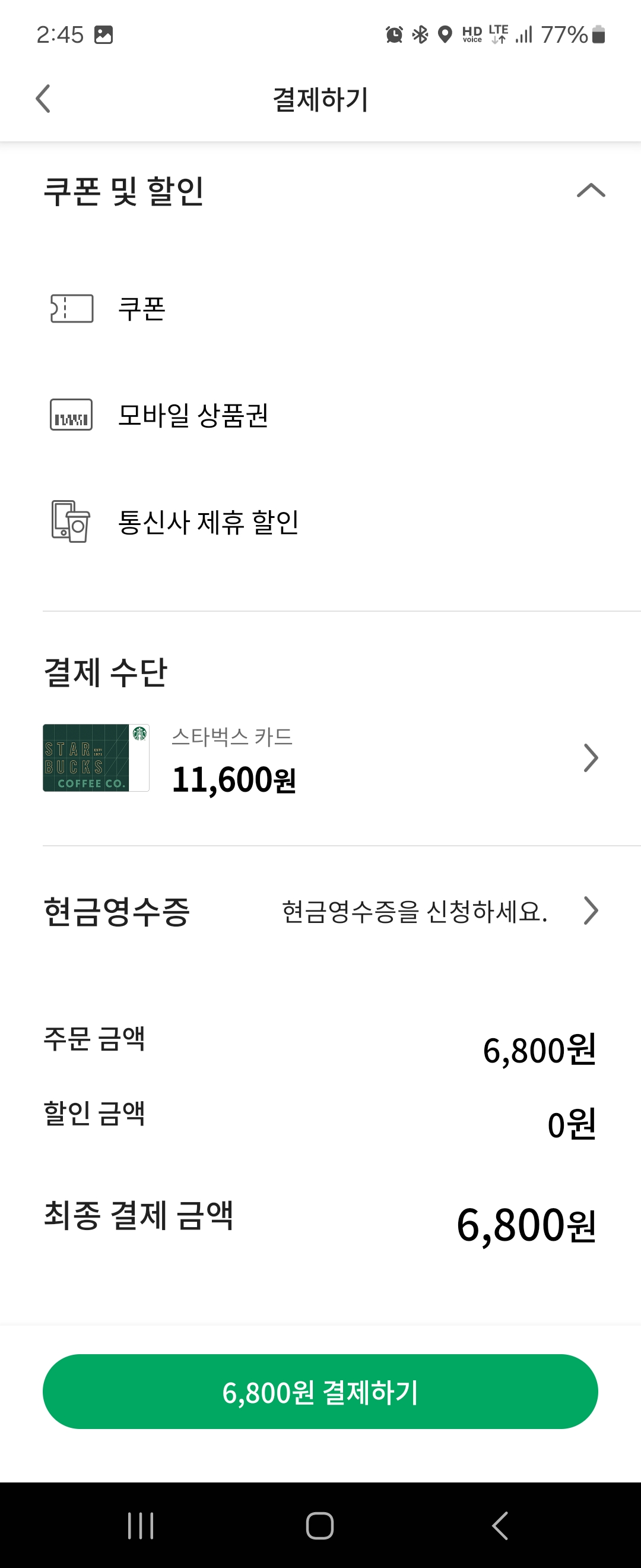The image size is (641, 1568).
Task: Open recent apps from navigation bar
Action: point(141,1526)
